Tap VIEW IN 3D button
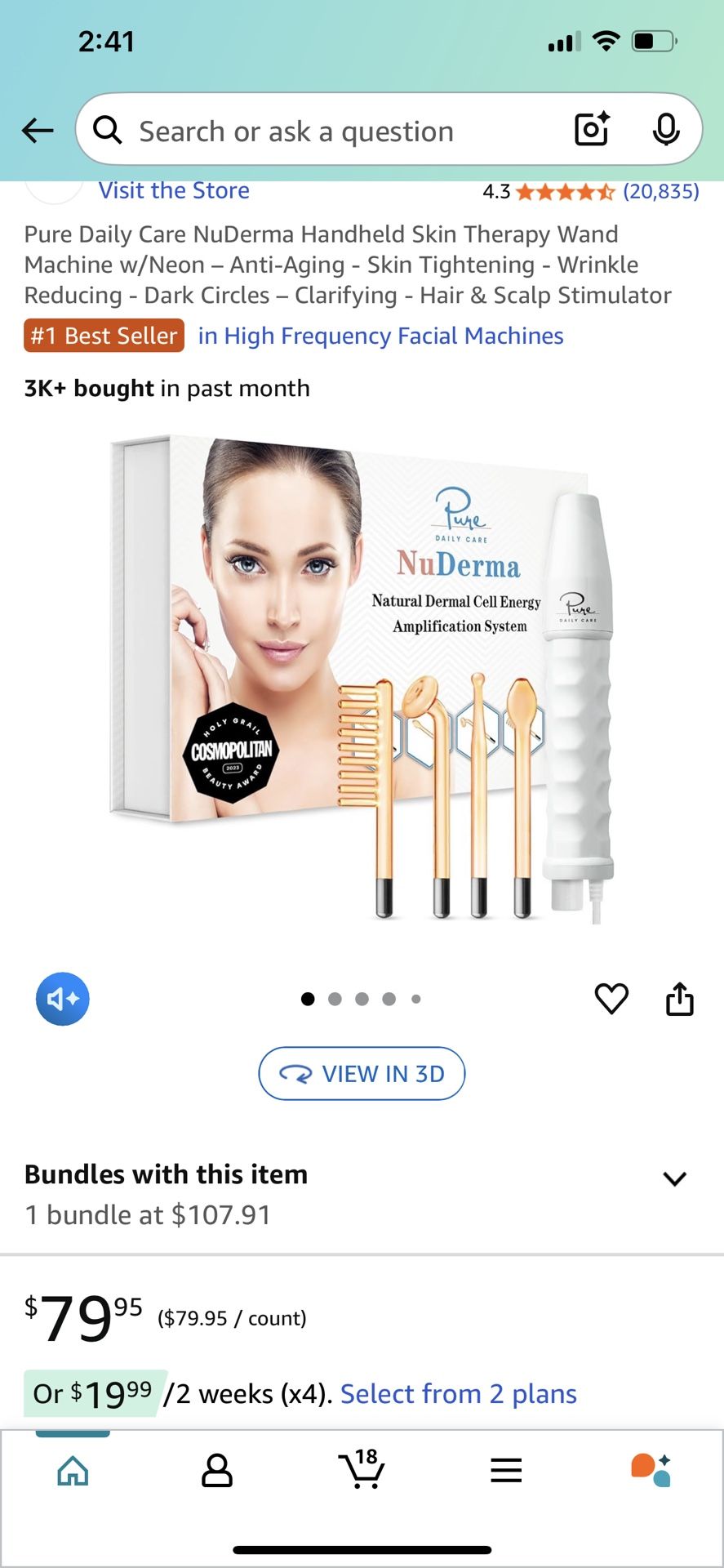Screen dimensions: 724x1568 362,1073
